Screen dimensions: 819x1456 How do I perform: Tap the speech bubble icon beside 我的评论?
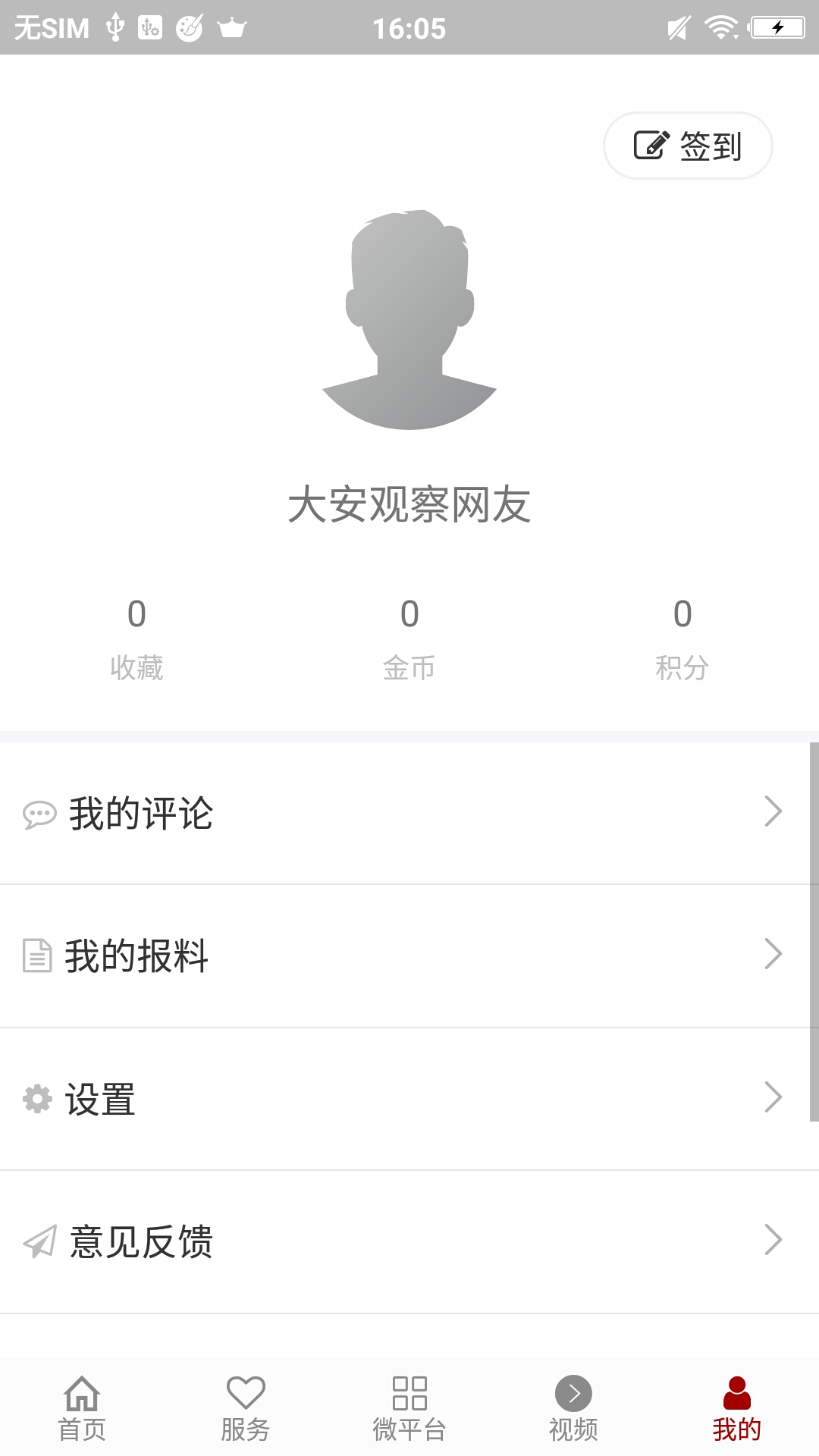click(x=39, y=814)
